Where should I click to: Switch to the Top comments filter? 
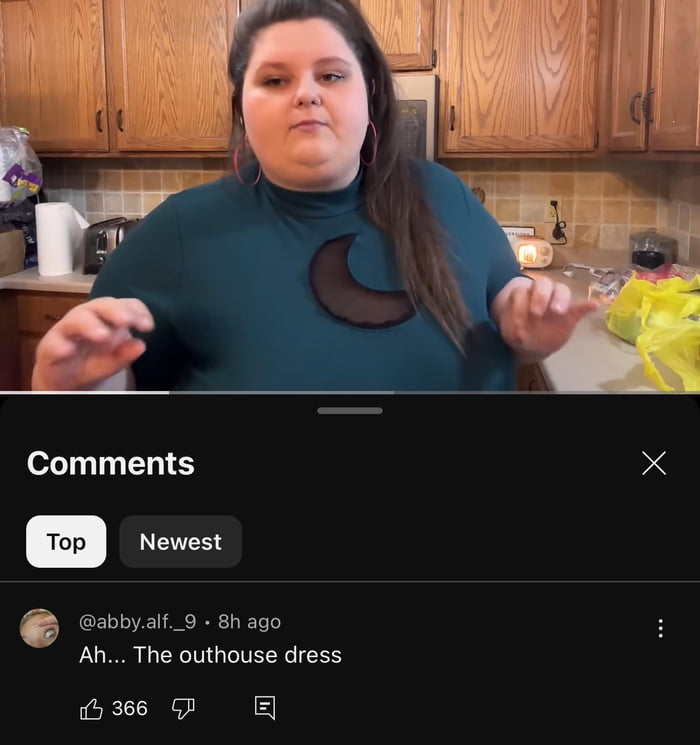[66, 542]
